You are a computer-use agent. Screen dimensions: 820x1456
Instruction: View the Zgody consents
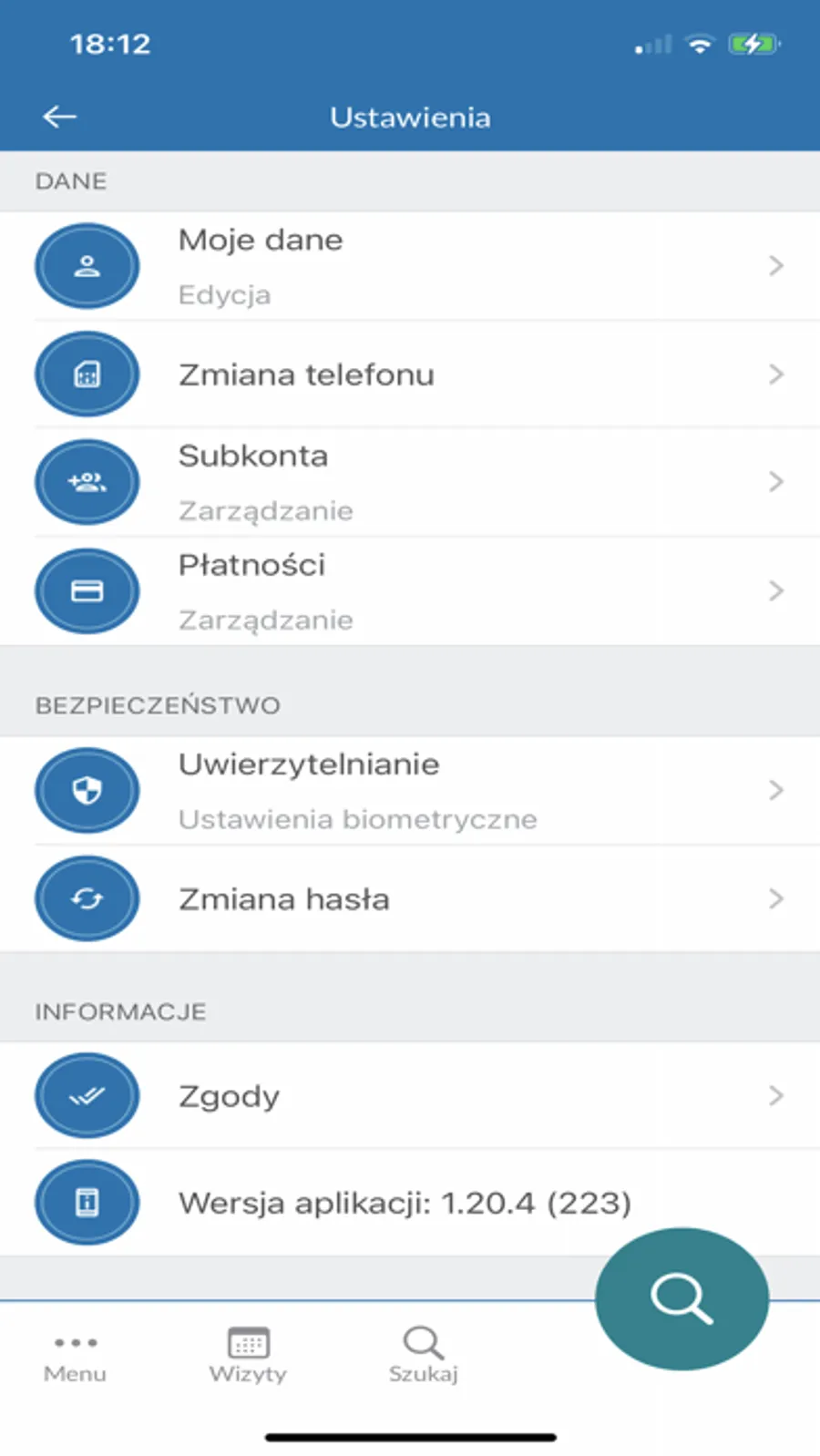pos(410,1095)
